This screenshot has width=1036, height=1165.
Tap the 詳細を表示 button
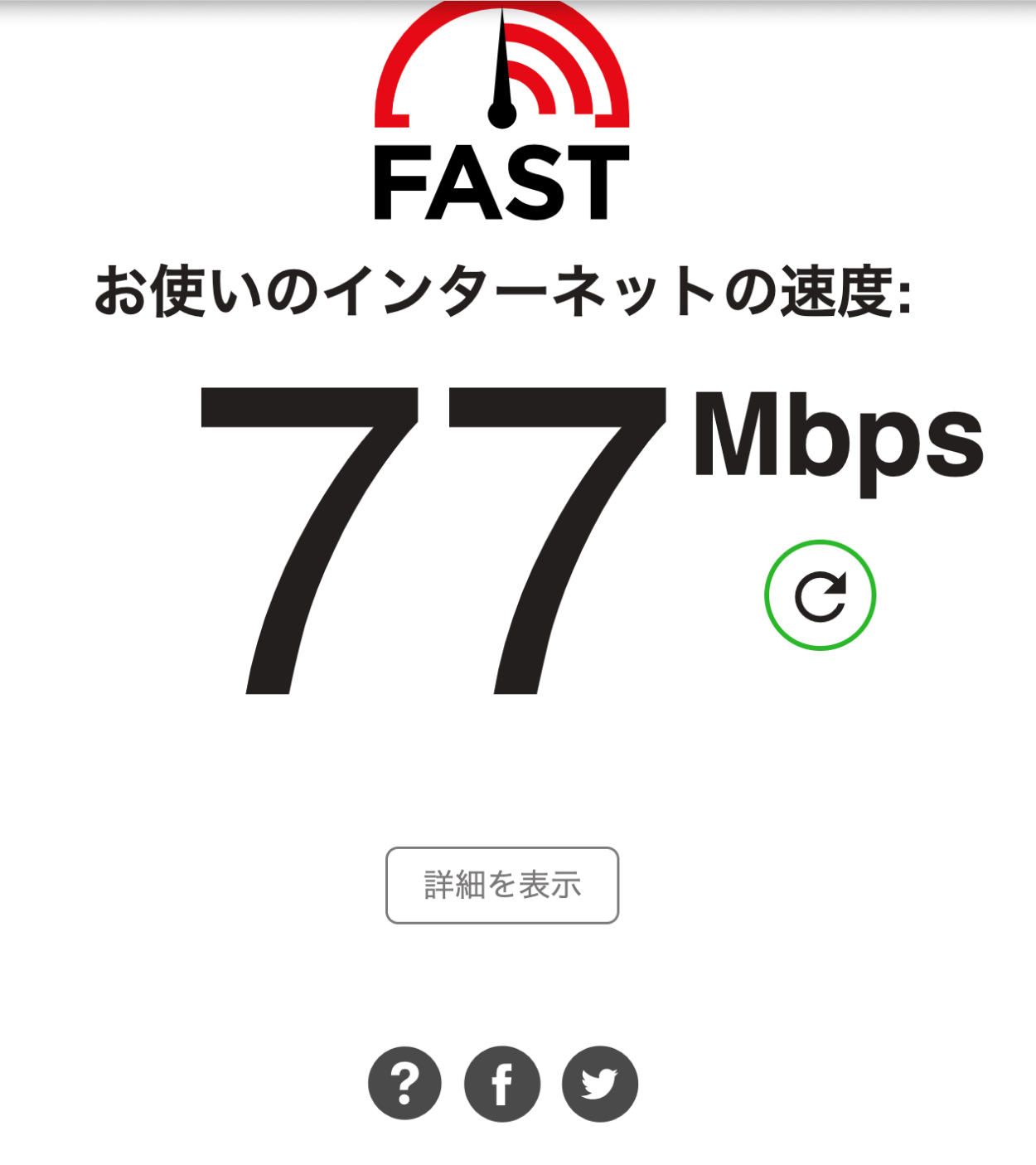502,885
